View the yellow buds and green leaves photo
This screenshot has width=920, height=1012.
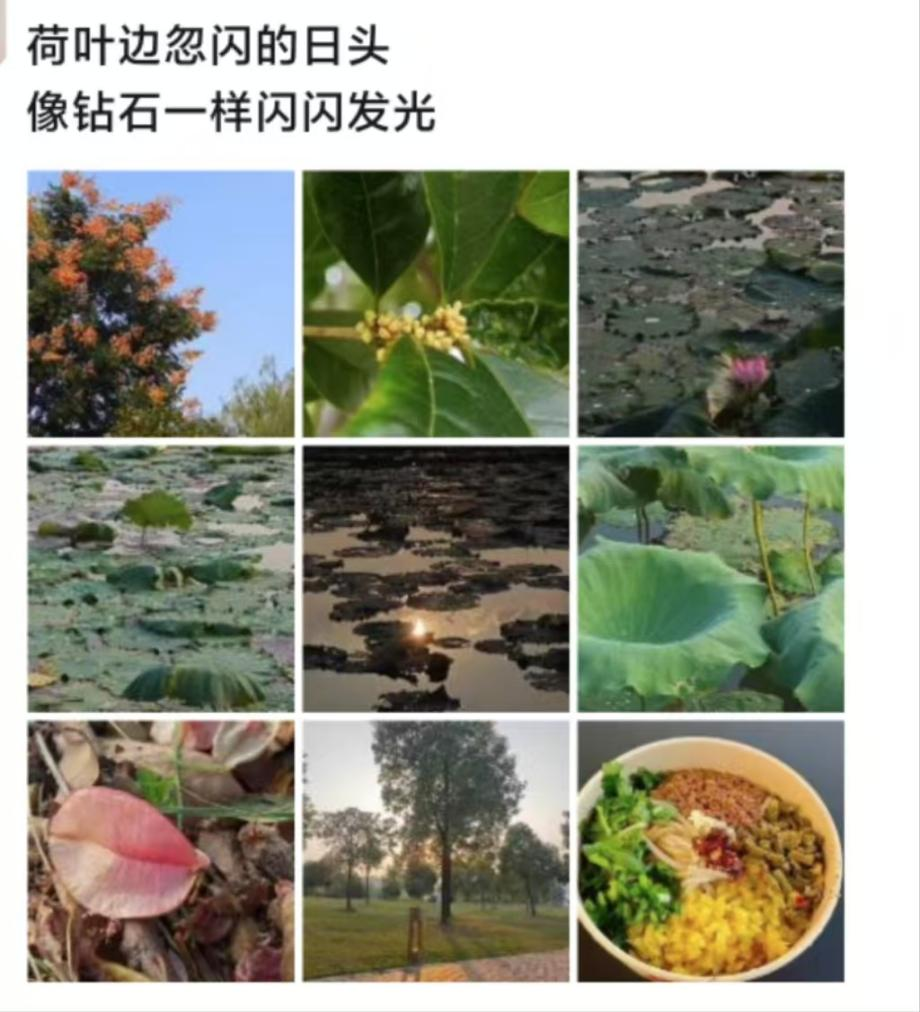(x=436, y=303)
